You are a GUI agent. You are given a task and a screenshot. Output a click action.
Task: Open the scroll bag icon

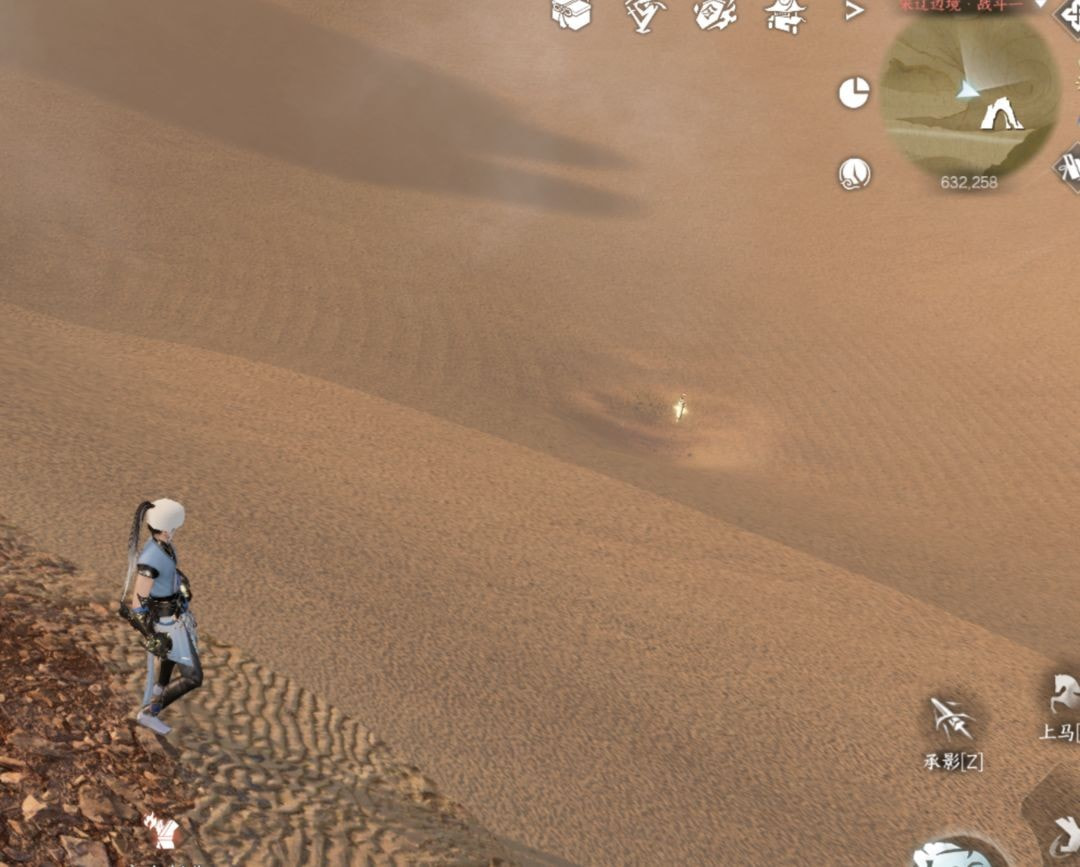click(715, 14)
